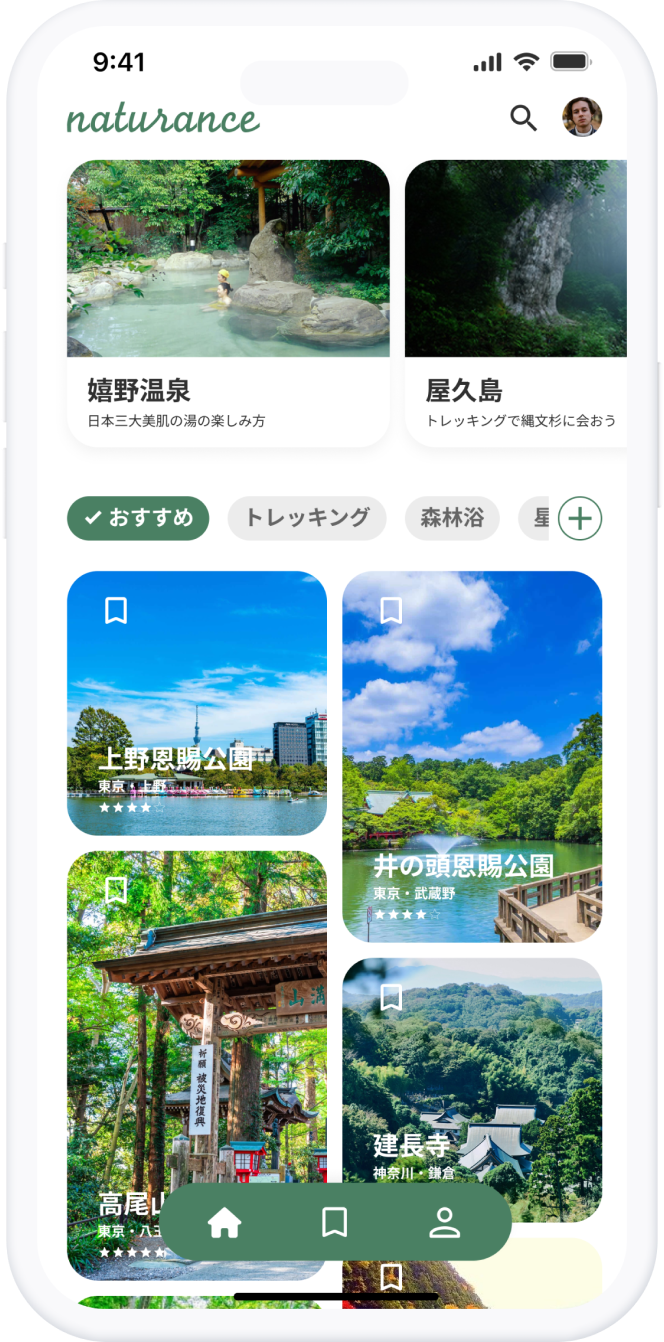Image resolution: width=664 pixels, height=1342 pixels.
Task: Open the search icon in the header
Action: point(523,118)
